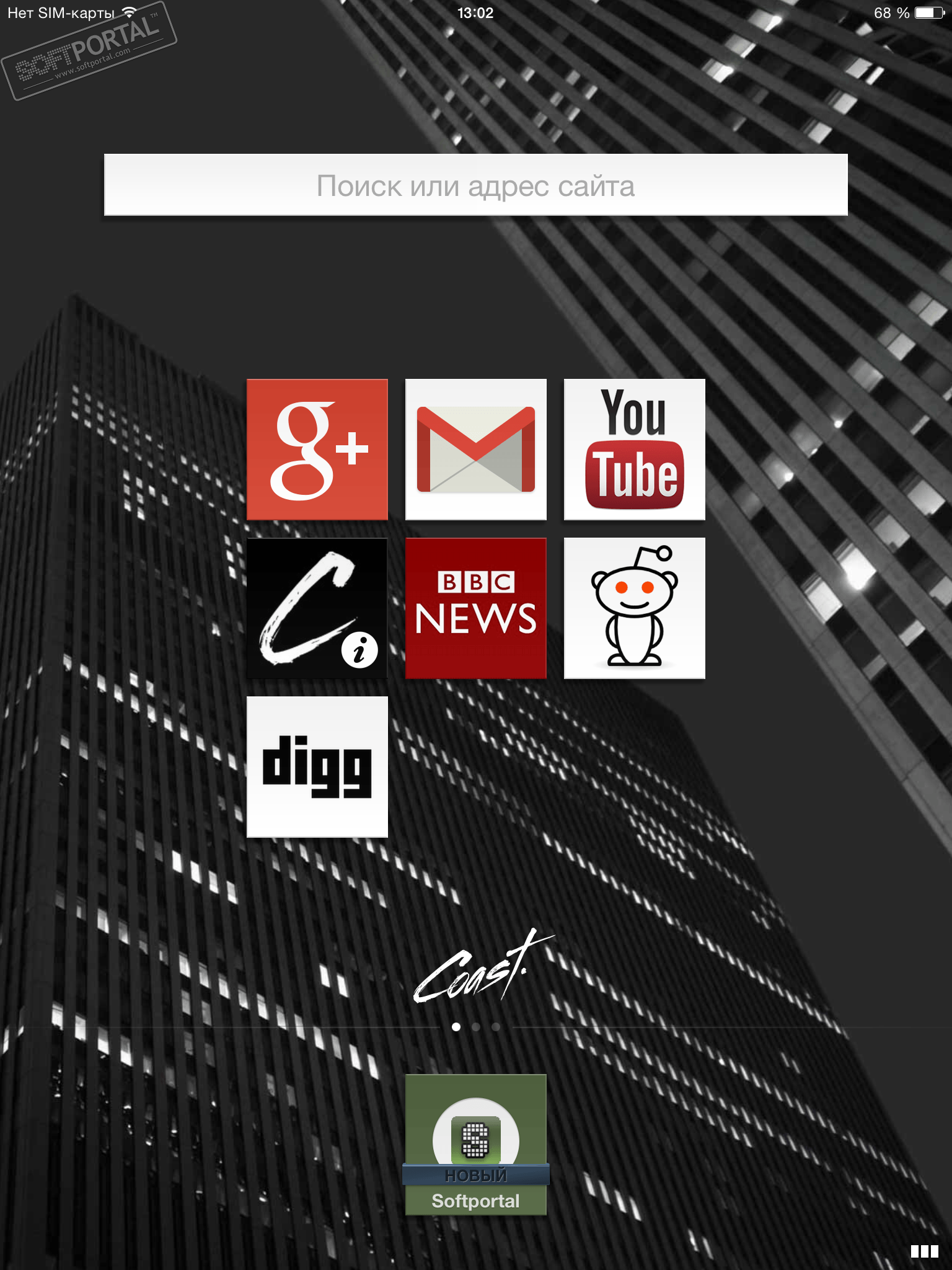Open the new Softportal tile
The image size is (952, 1270).
(x=475, y=1144)
